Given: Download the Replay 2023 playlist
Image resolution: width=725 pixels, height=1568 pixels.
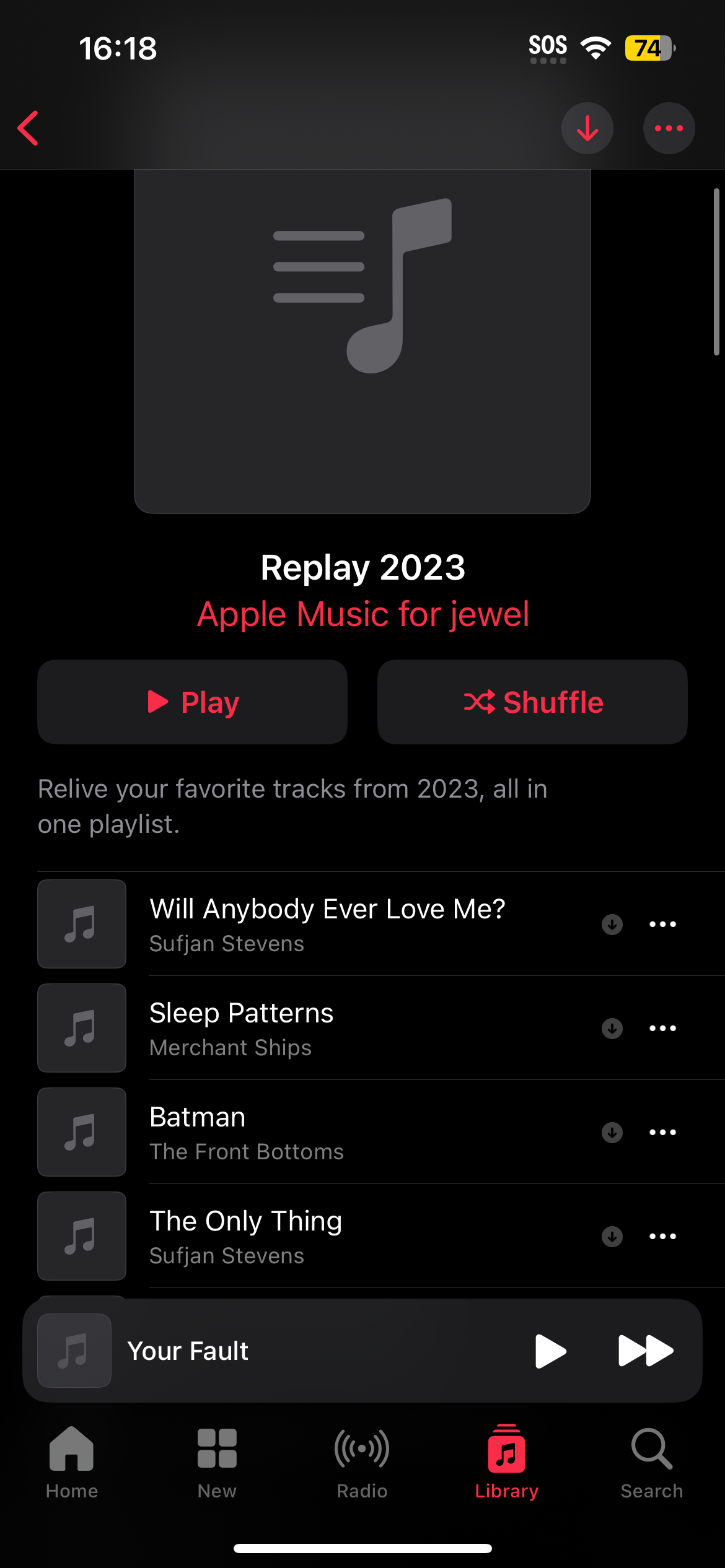Looking at the screenshot, I should 587,128.
